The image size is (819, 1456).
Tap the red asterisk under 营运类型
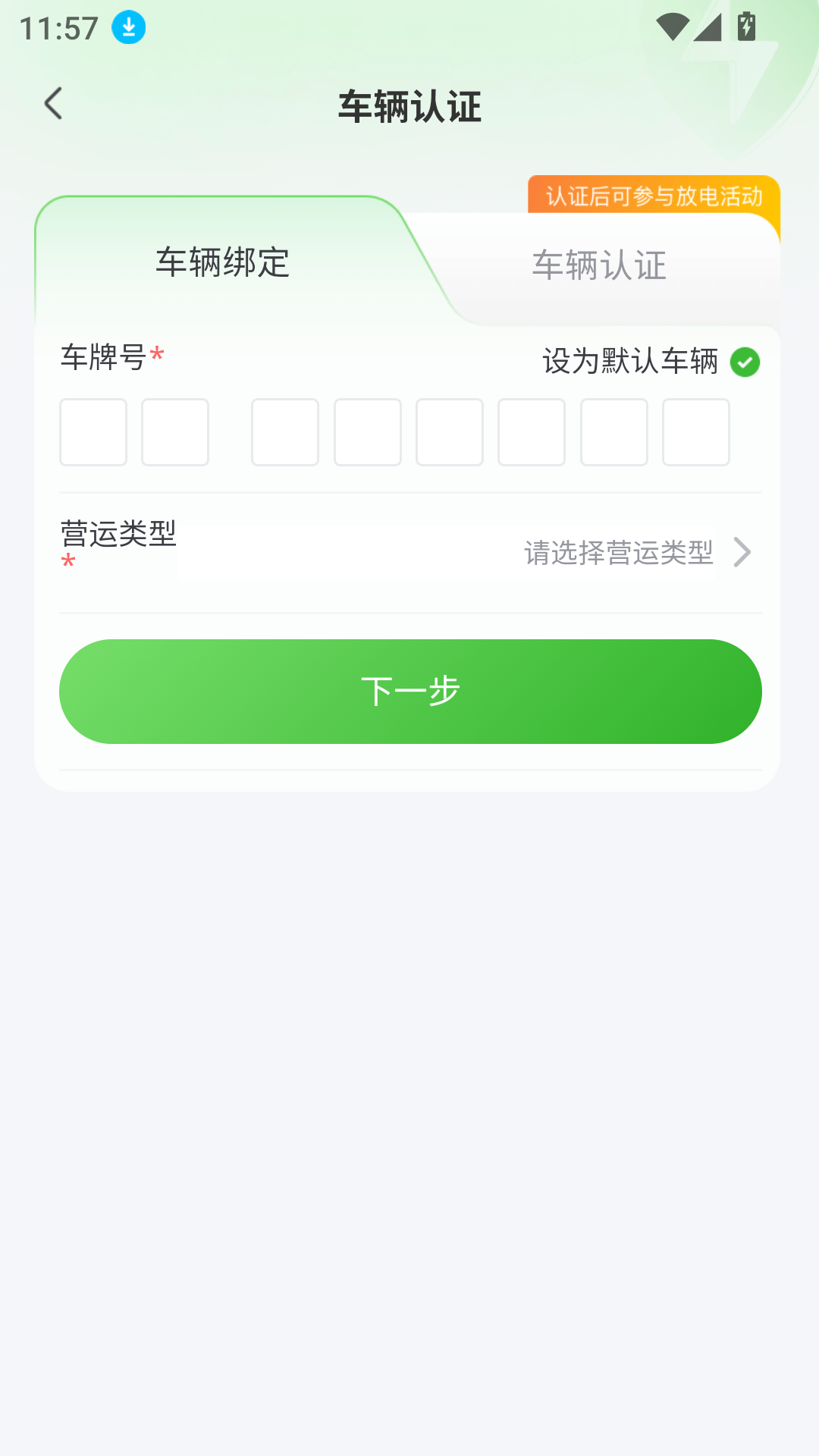pyautogui.click(x=67, y=564)
